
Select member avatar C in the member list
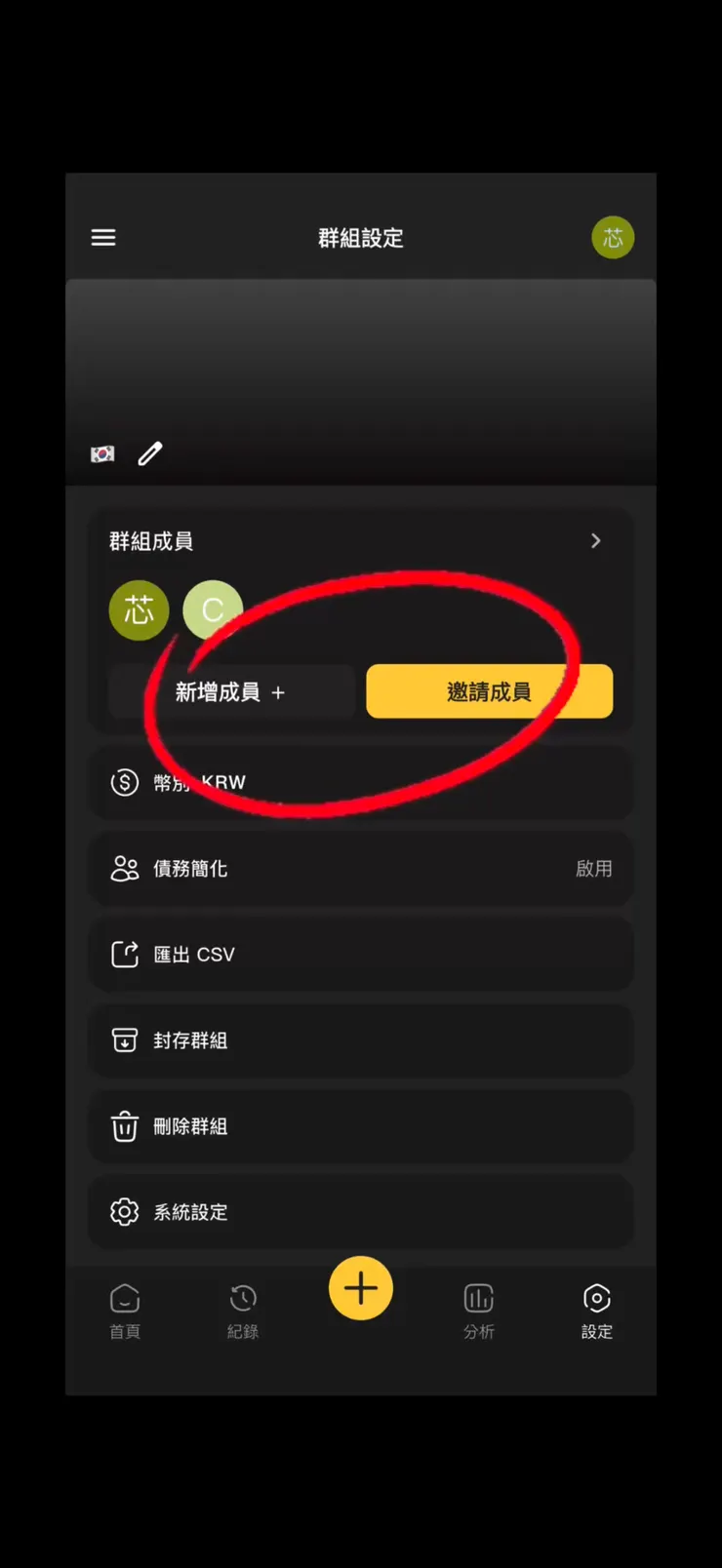[213, 609]
